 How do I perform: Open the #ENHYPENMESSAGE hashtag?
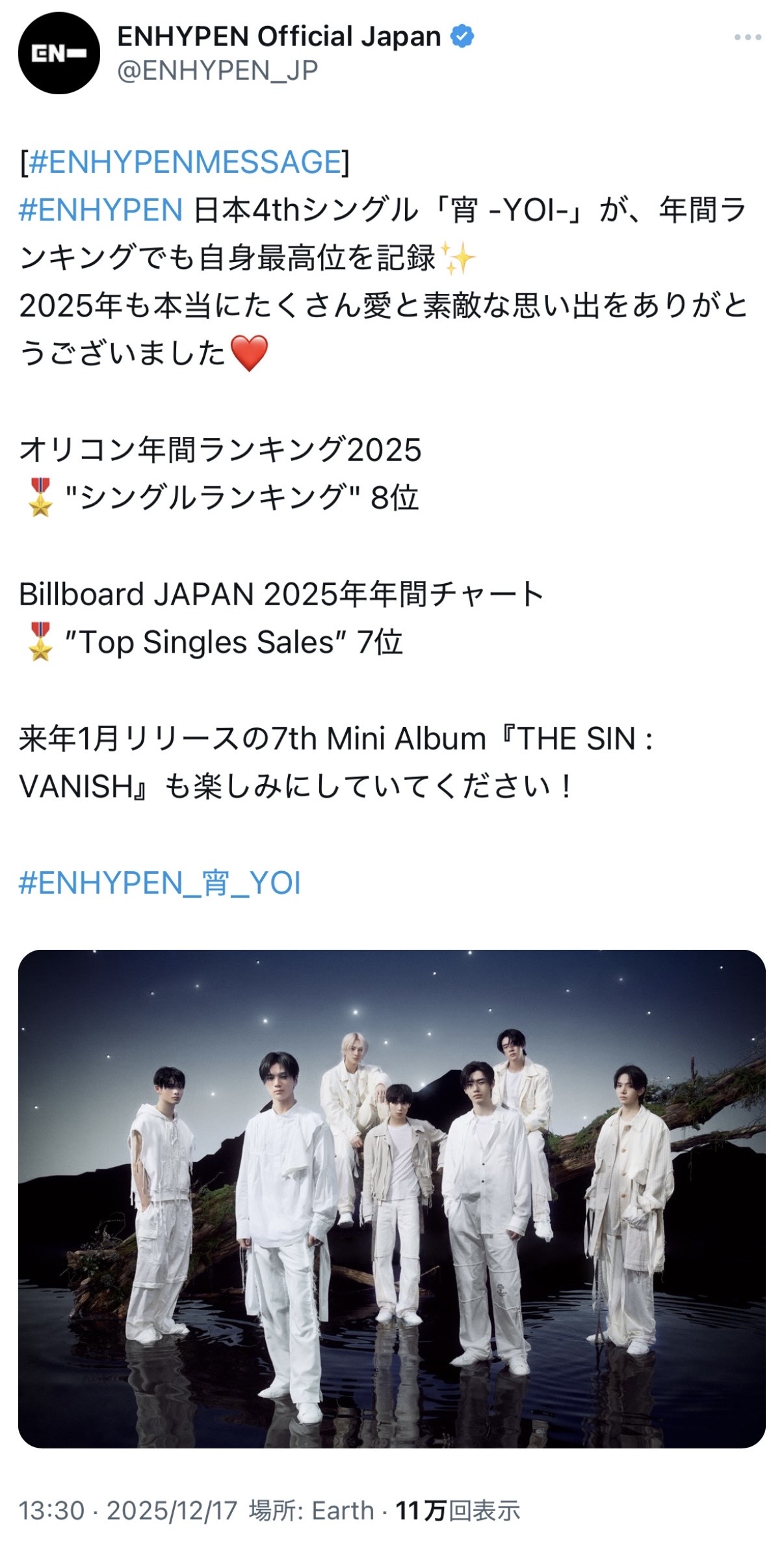tap(185, 162)
